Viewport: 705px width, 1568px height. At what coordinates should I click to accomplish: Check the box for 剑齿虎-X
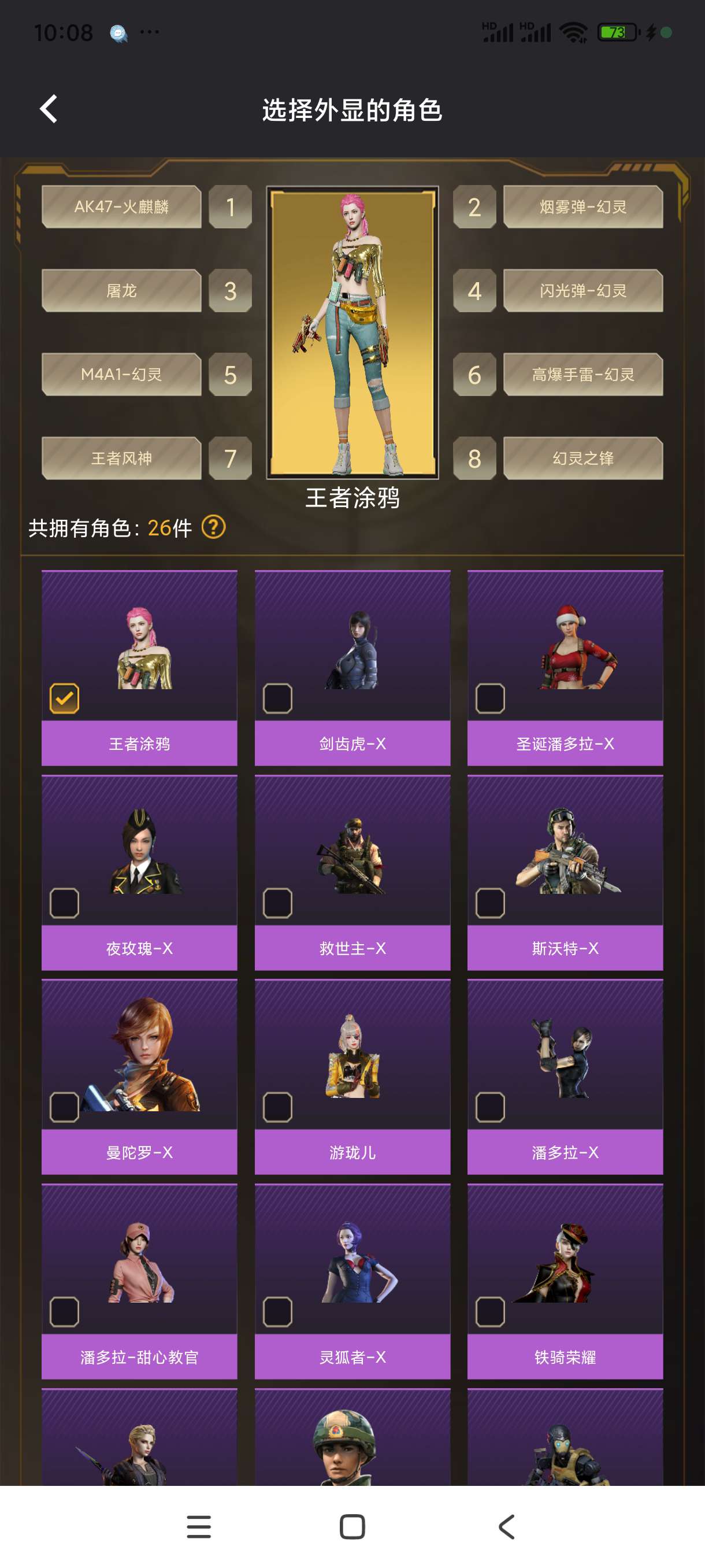(277, 698)
